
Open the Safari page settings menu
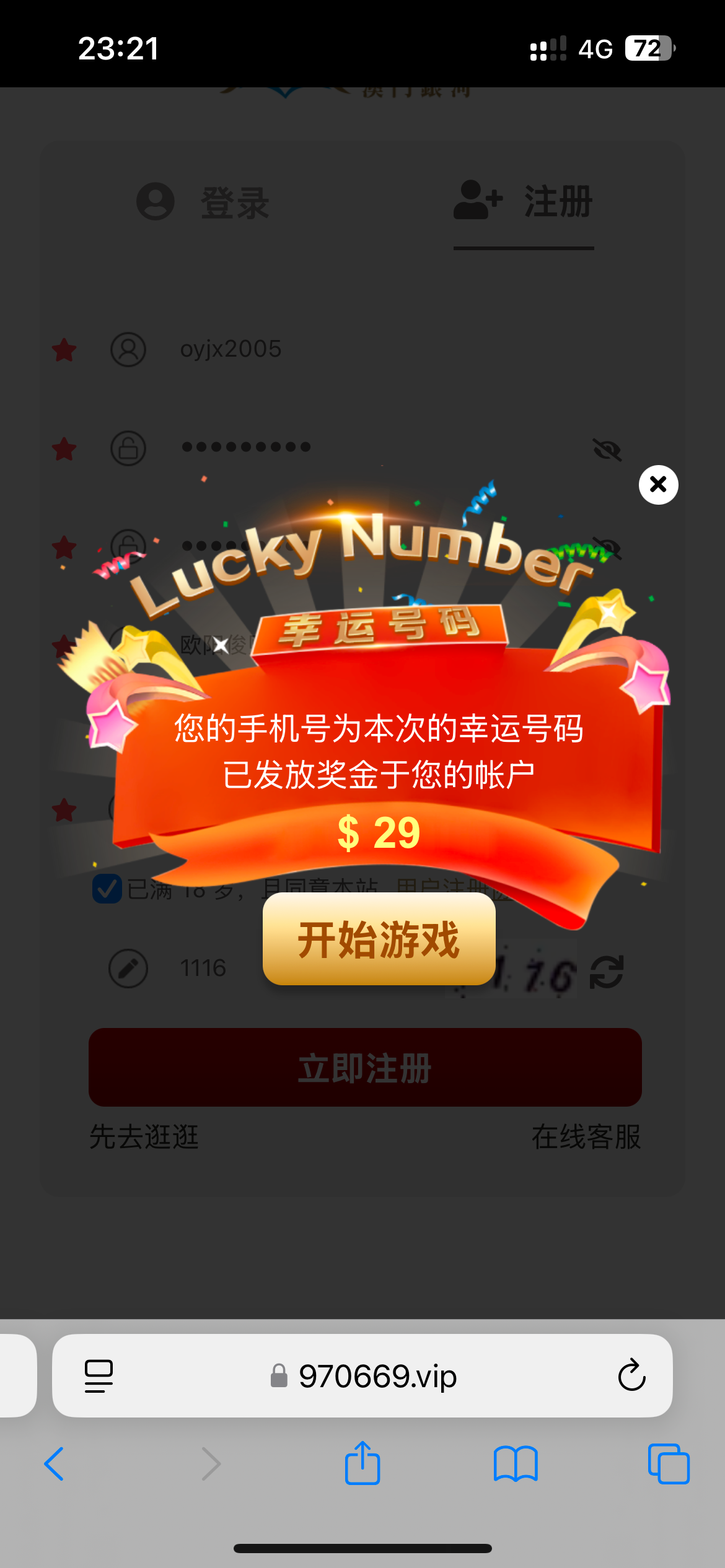point(99,1376)
